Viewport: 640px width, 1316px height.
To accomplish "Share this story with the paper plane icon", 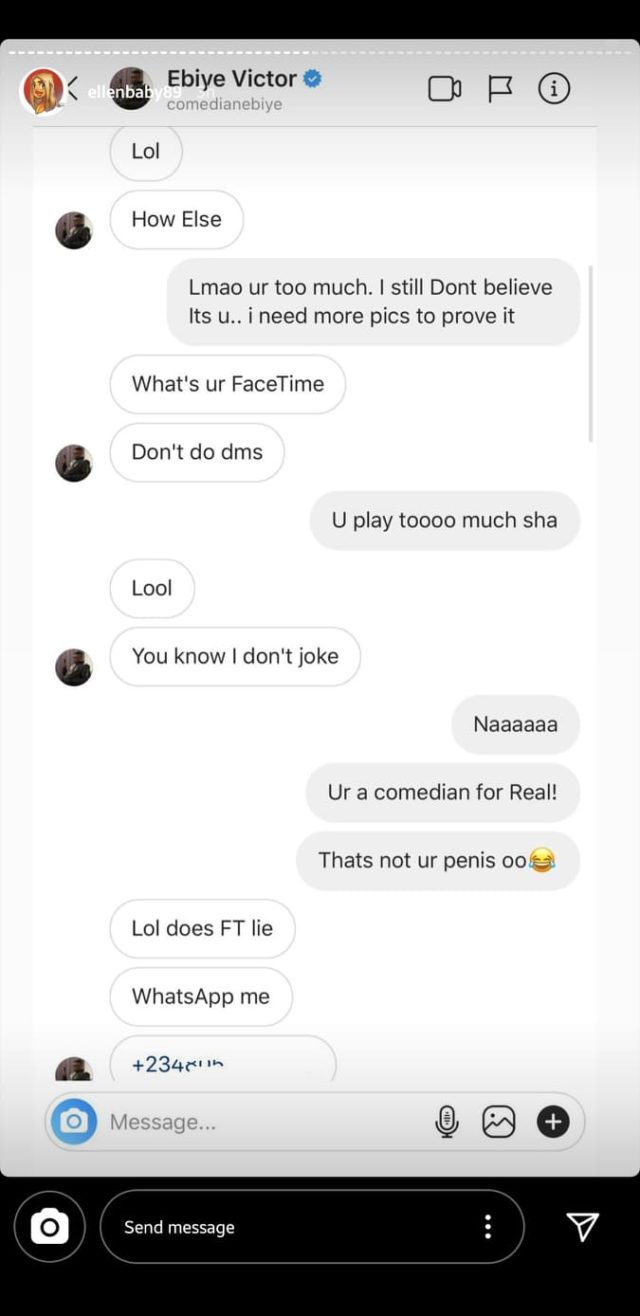I will (x=582, y=1227).
